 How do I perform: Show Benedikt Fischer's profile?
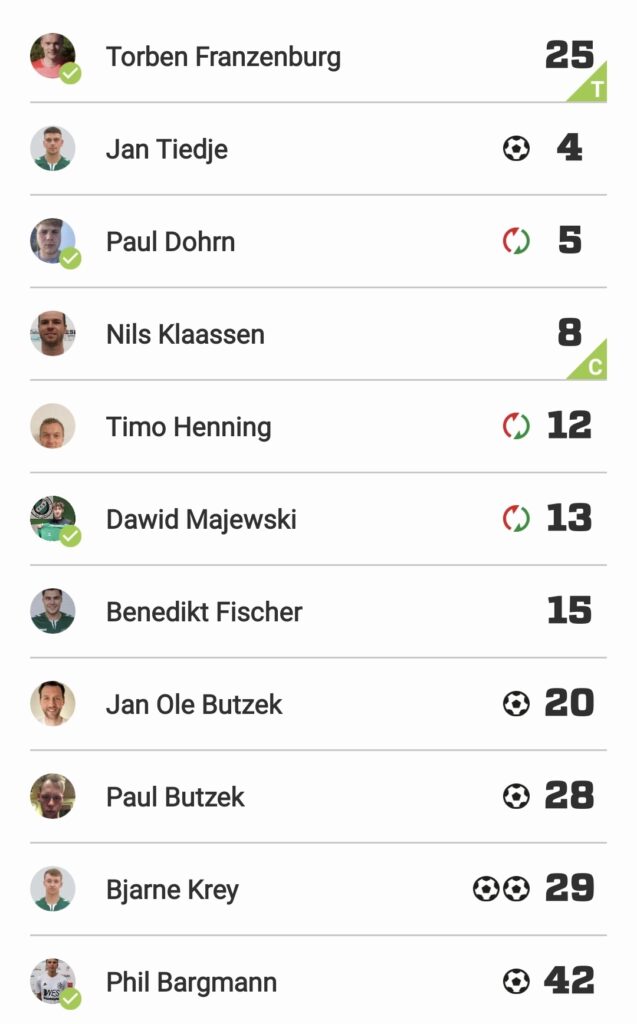point(204,612)
